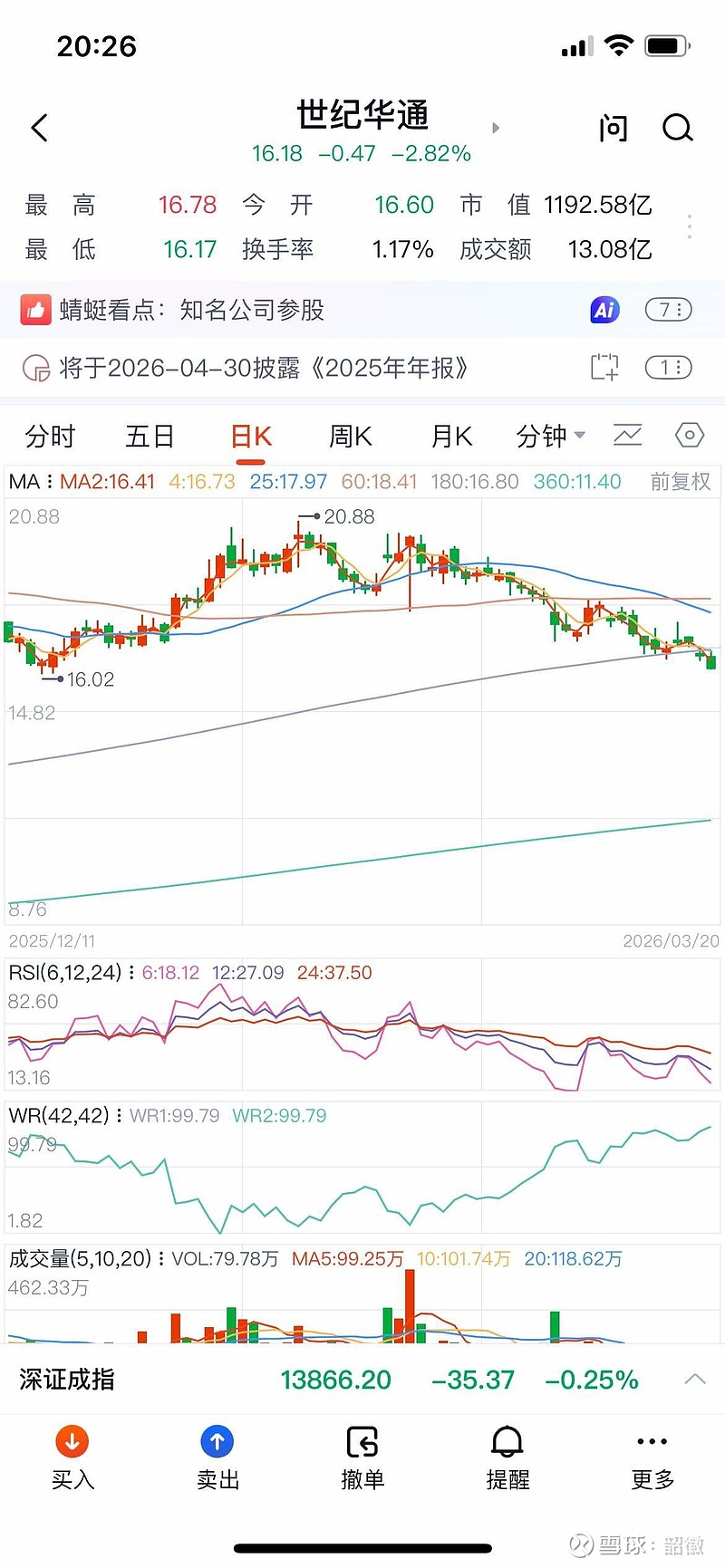Tap 买入 to buy the stock
Screen dimensions: 725x1568
tap(72, 1458)
